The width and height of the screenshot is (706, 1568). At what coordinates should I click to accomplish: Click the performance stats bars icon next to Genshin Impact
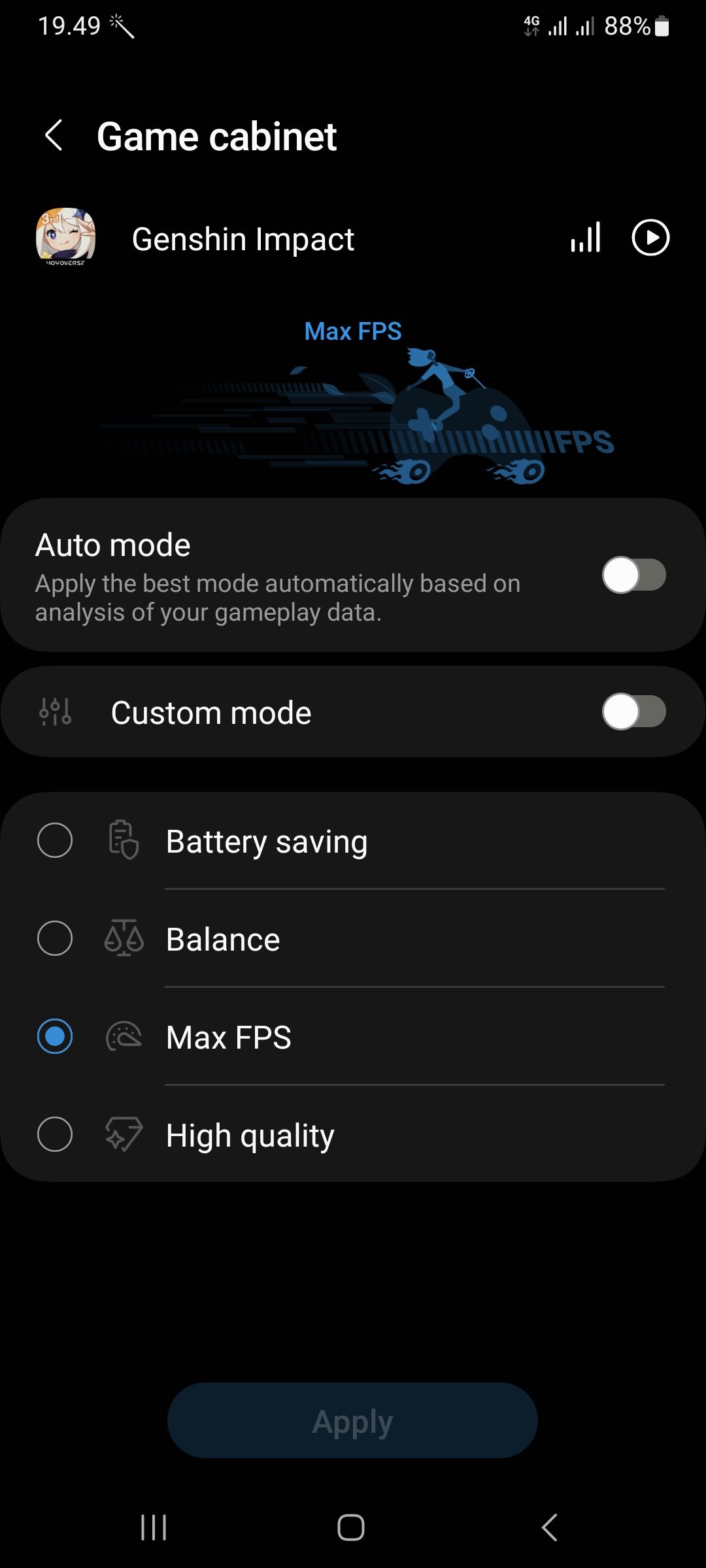point(585,238)
